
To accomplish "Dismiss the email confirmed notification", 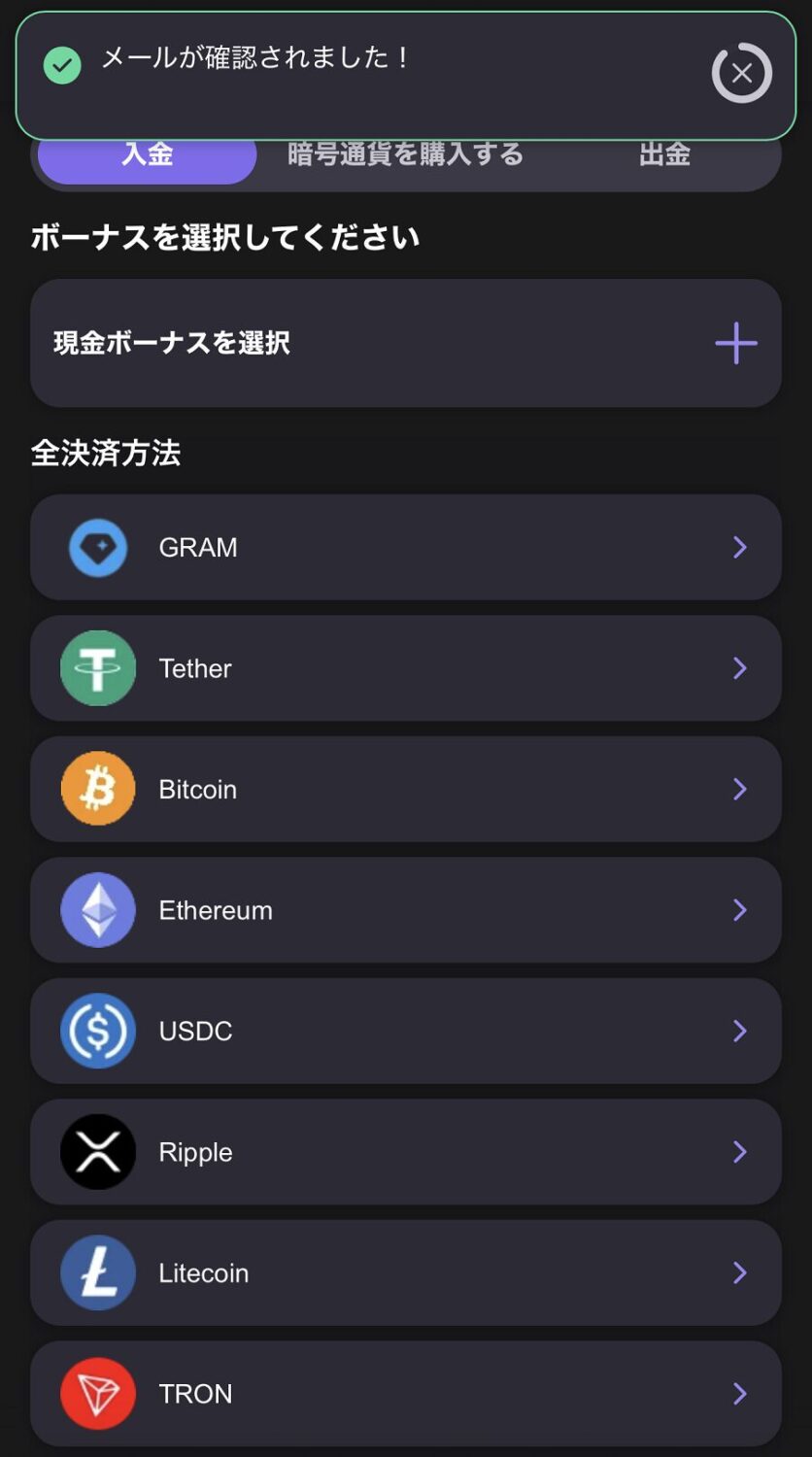I will (742, 73).
